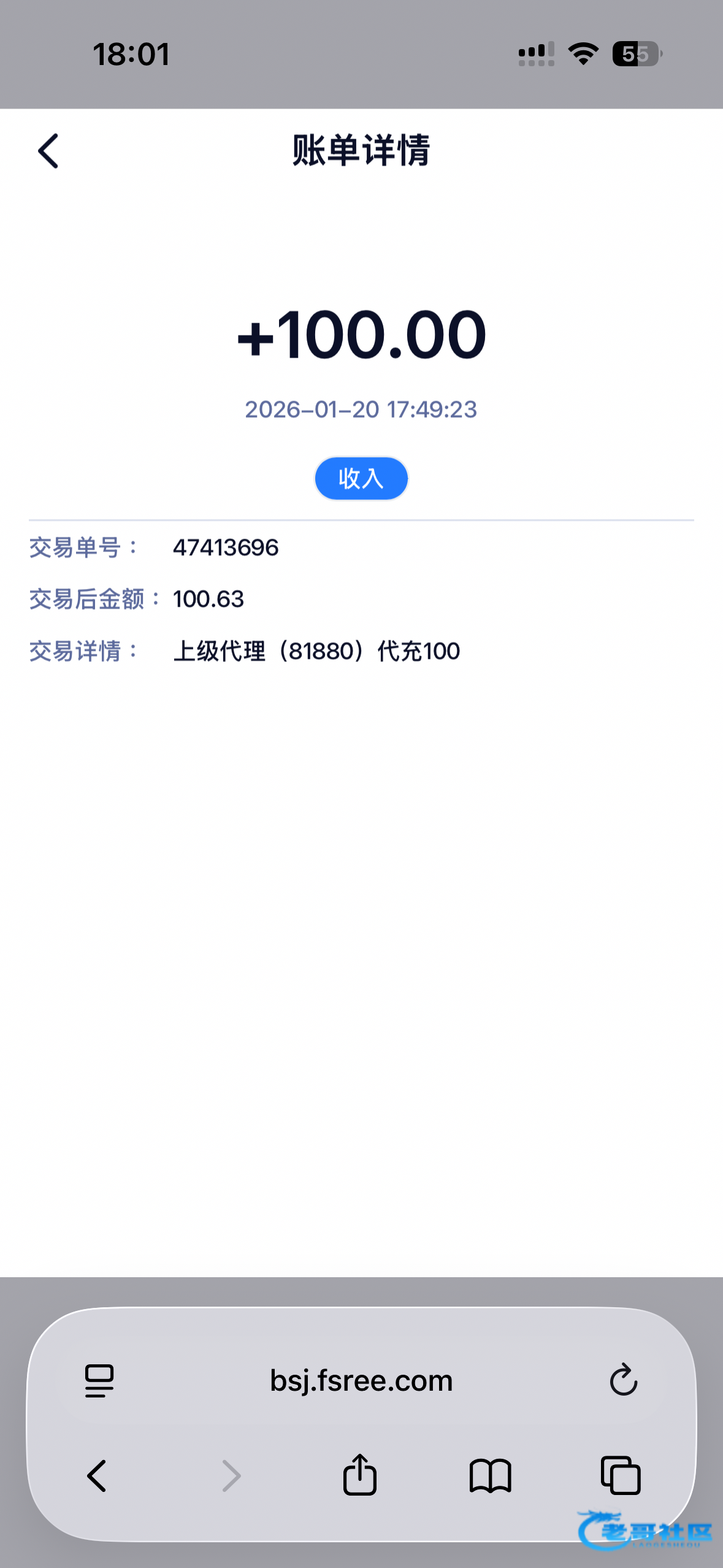This screenshot has width=723, height=1568.
Task: Open the Safari page menu icon
Action: [x=99, y=1381]
